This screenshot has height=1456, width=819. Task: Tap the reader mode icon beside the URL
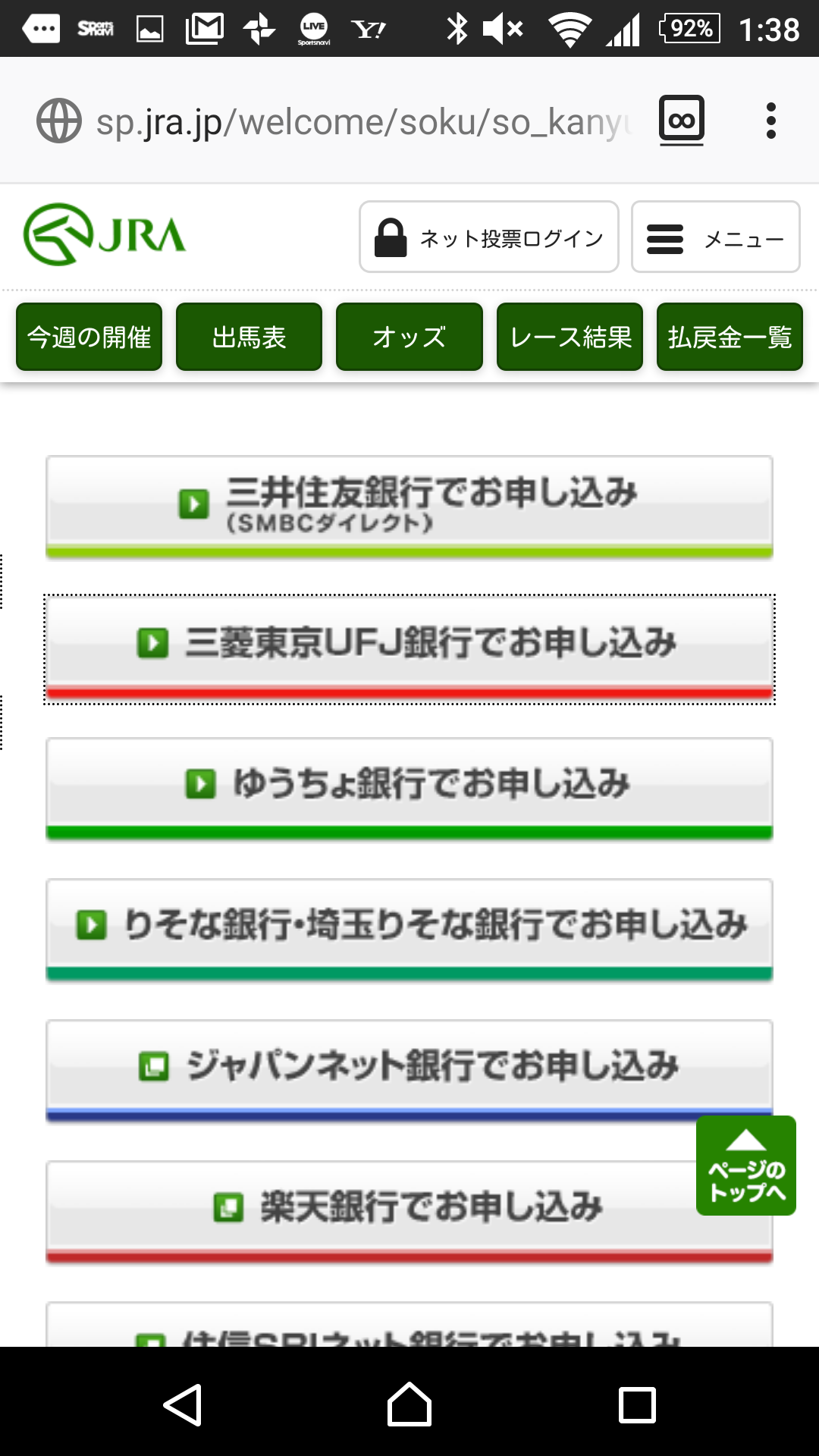click(x=681, y=119)
